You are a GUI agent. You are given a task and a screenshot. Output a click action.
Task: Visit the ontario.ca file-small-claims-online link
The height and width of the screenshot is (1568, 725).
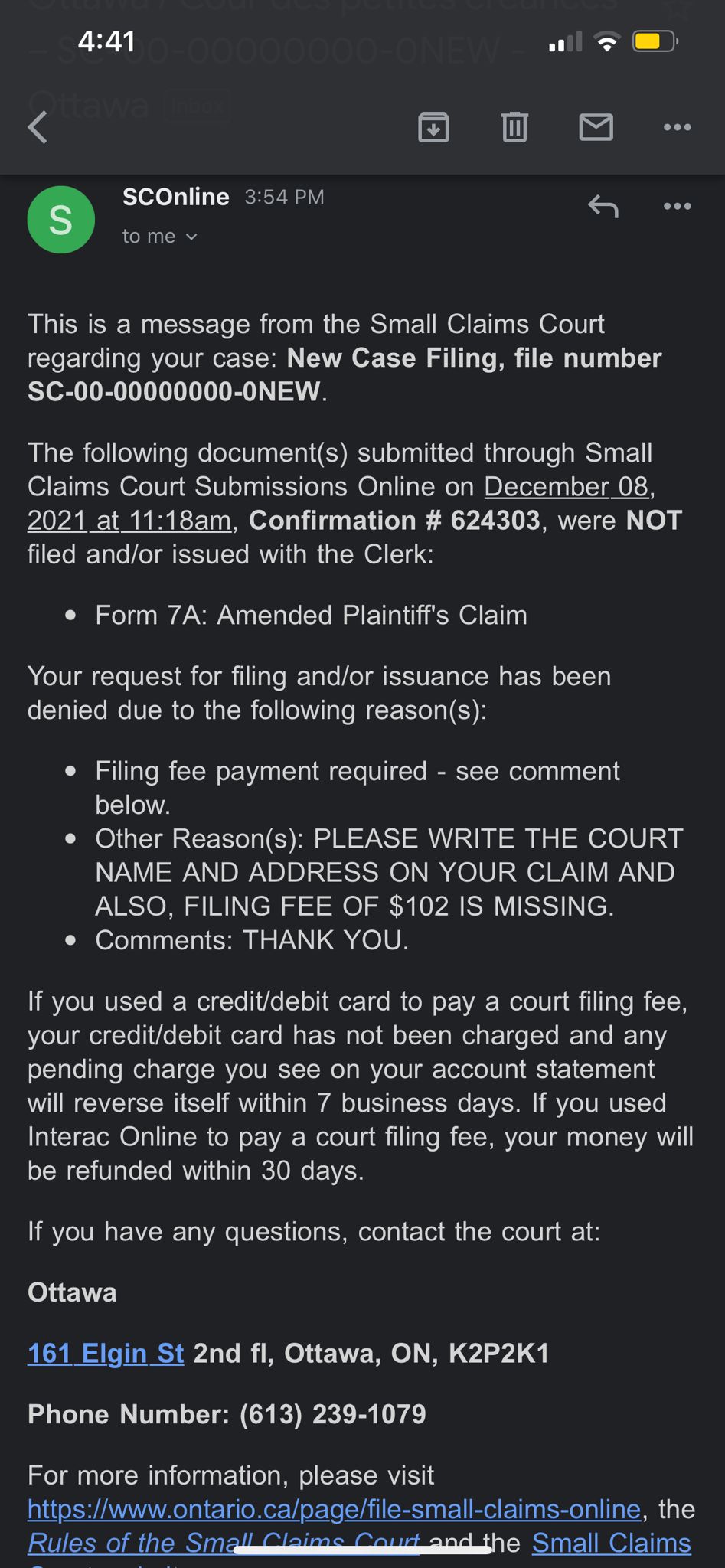click(334, 1508)
